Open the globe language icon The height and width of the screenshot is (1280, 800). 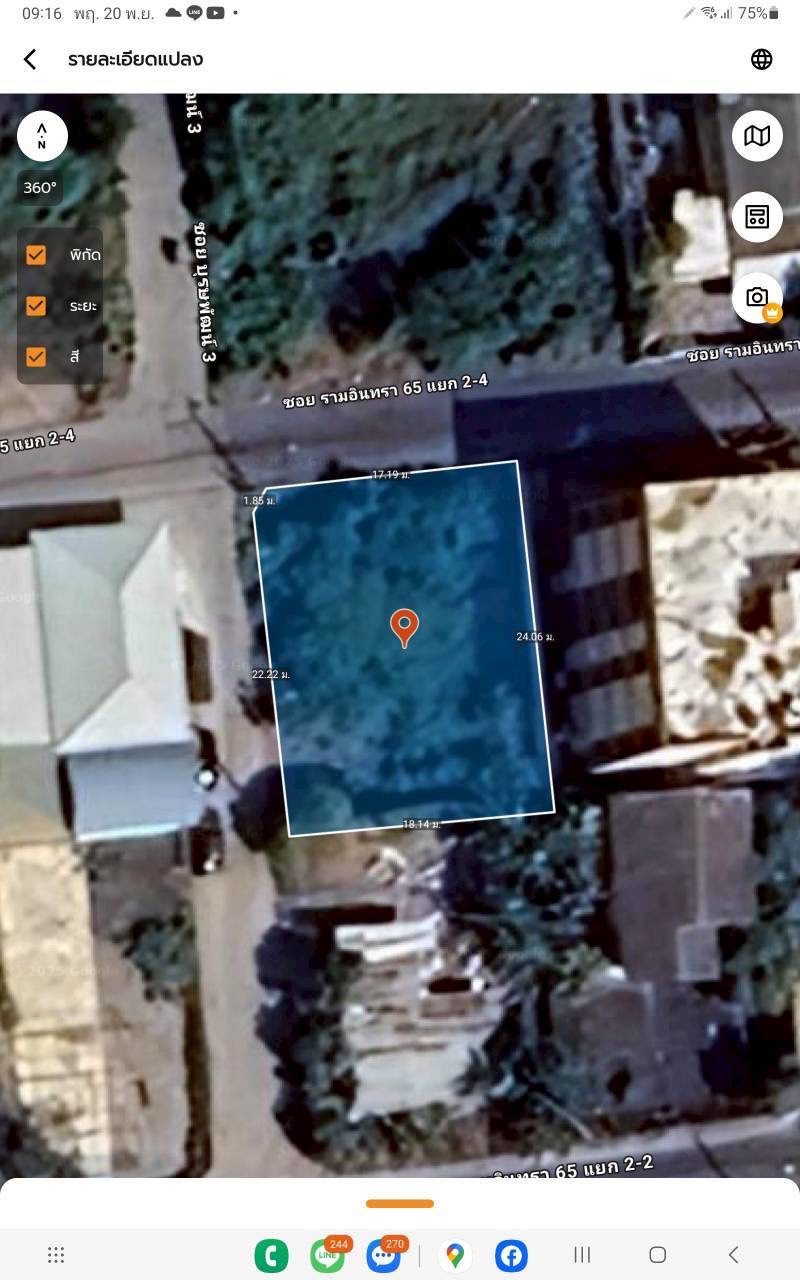(761, 59)
